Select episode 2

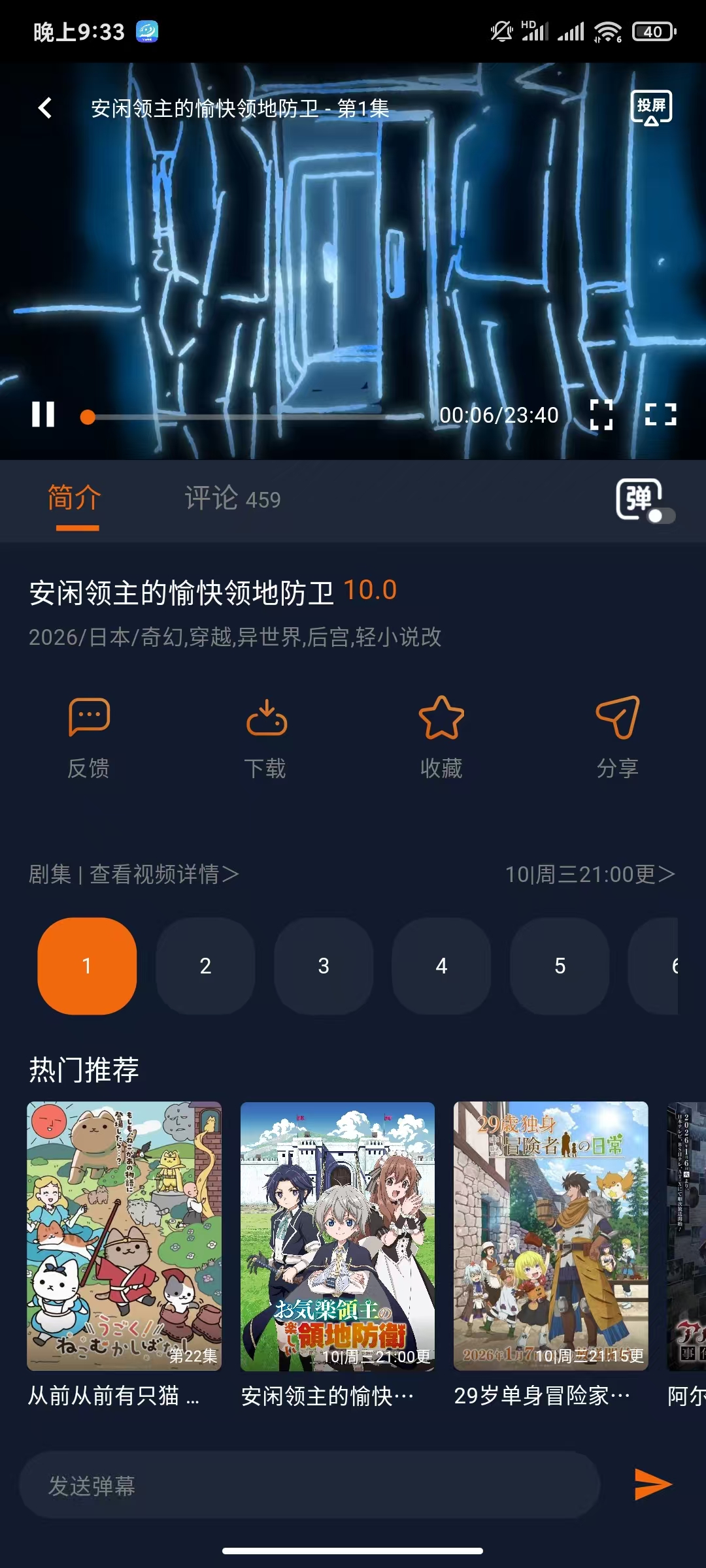point(205,966)
